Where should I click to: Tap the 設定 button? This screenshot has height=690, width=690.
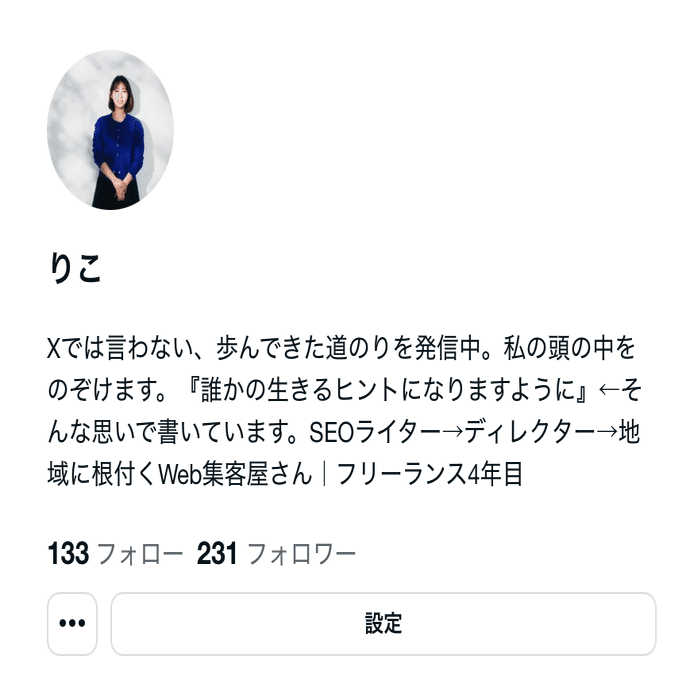pos(383,624)
